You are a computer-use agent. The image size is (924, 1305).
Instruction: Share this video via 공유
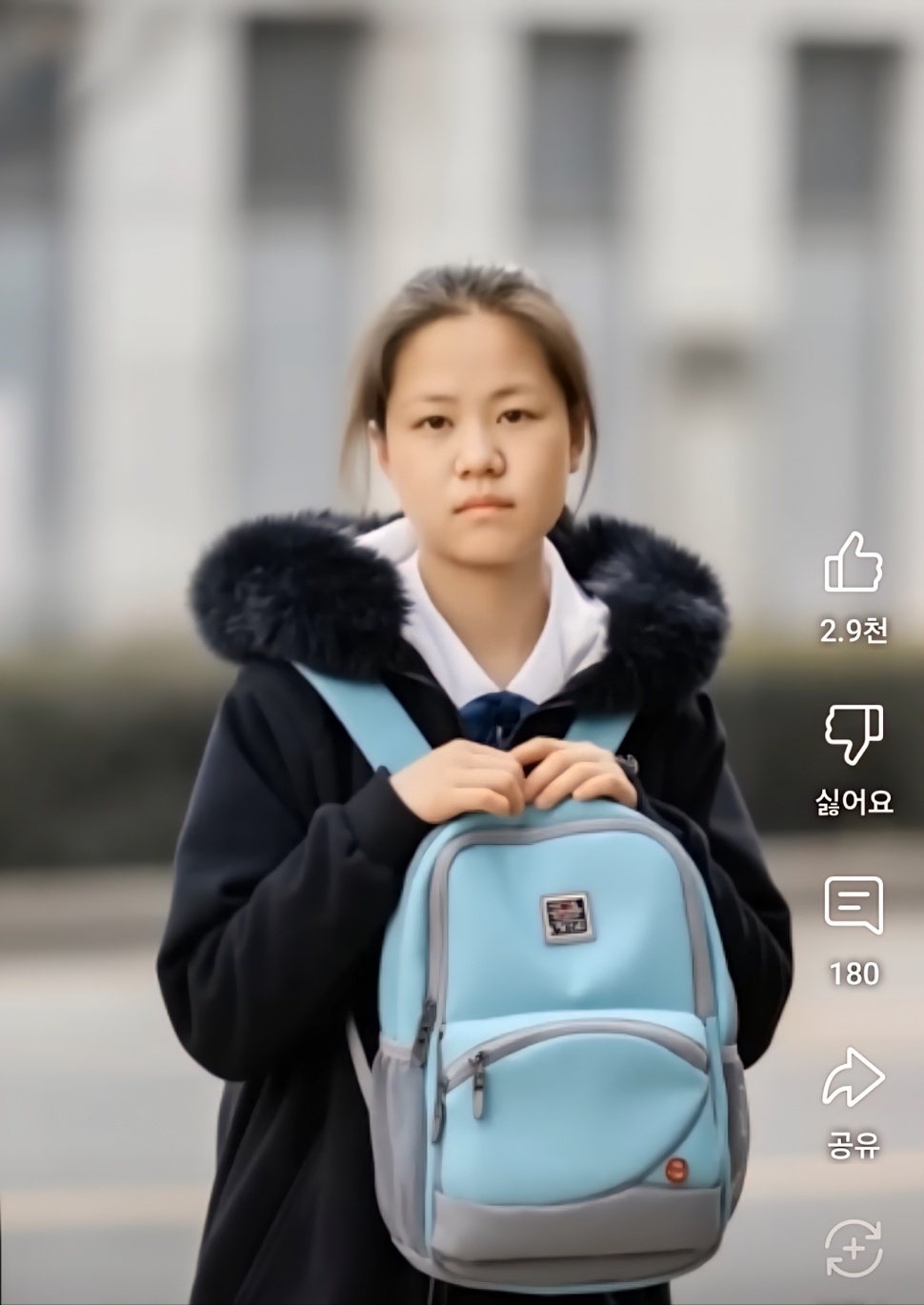(x=853, y=1077)
